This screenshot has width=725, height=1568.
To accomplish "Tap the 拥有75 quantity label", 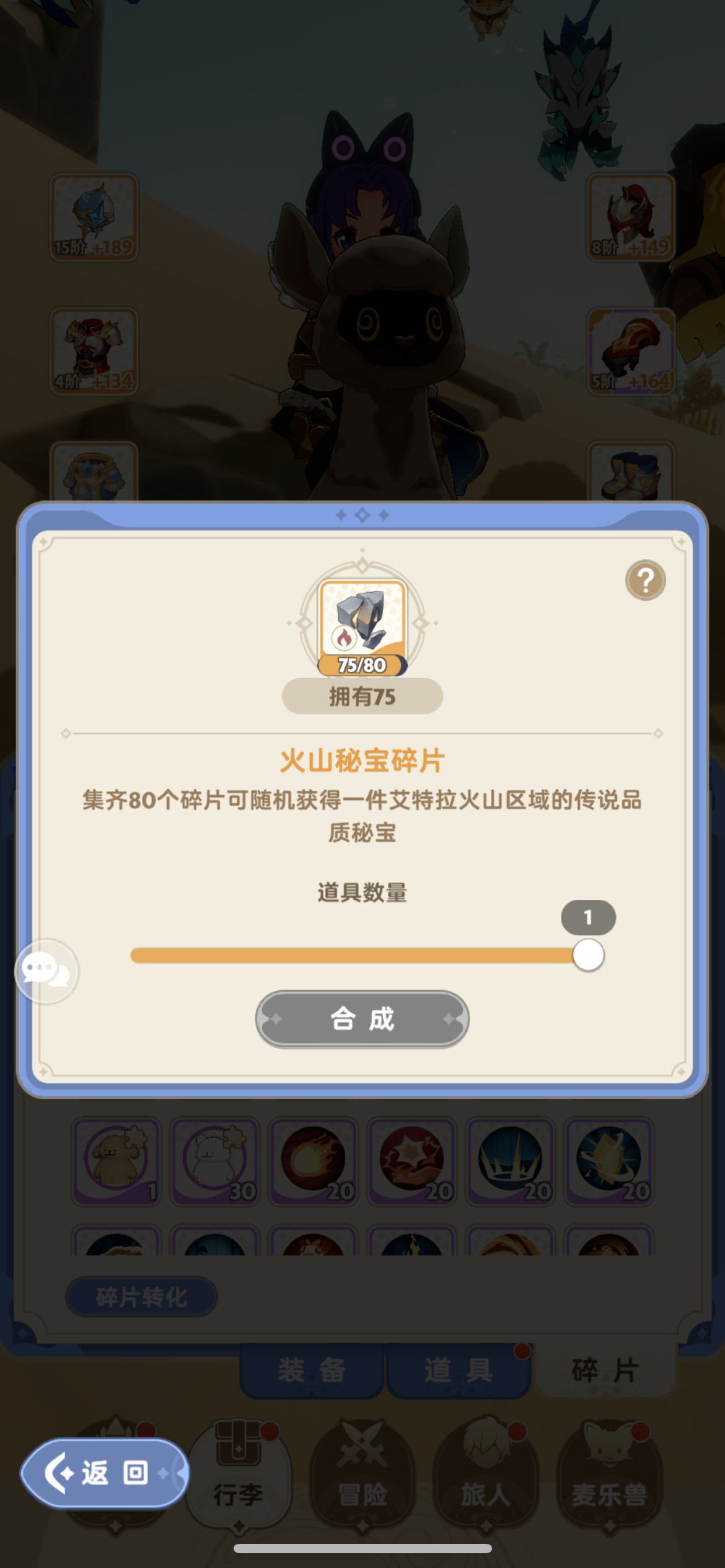I will coord(362,695).
